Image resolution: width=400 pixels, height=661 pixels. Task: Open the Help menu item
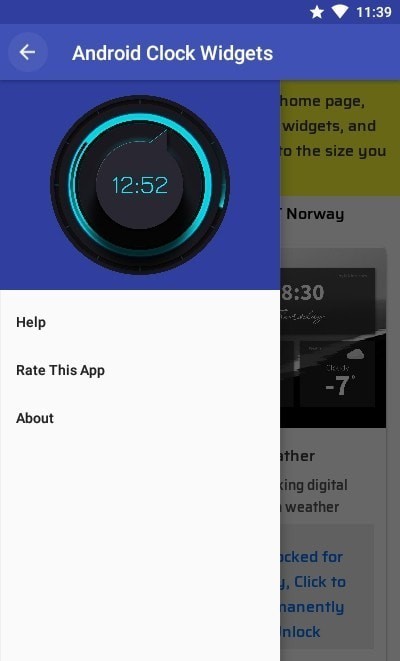pyautogui.click(x=140, y=322)
